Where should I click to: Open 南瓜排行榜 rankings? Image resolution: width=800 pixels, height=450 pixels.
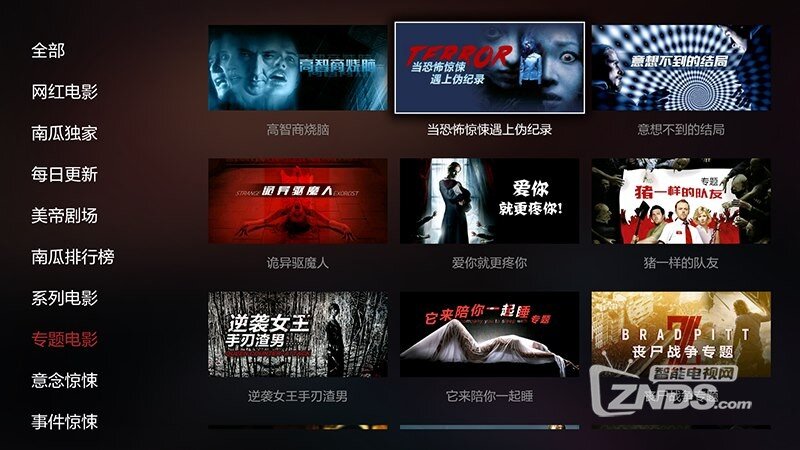point(72,257)
